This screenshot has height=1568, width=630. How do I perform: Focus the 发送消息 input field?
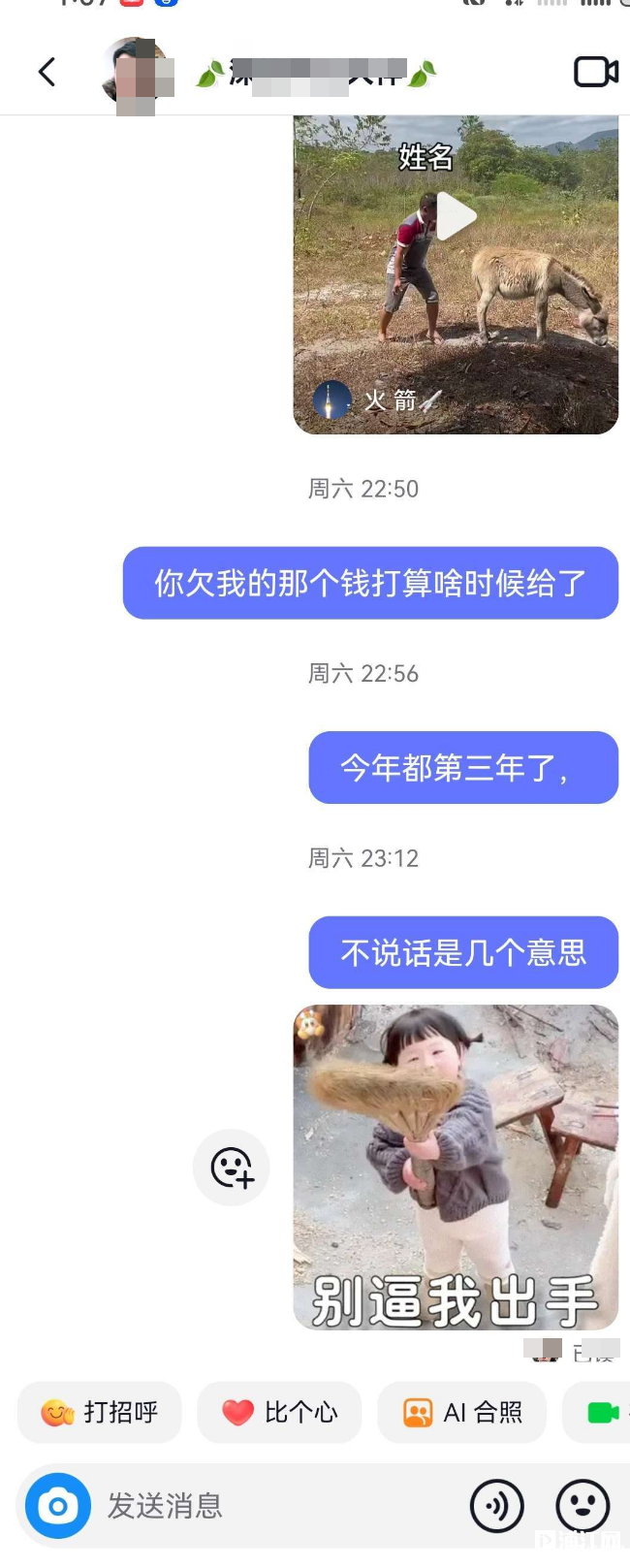coord(271,1506)
